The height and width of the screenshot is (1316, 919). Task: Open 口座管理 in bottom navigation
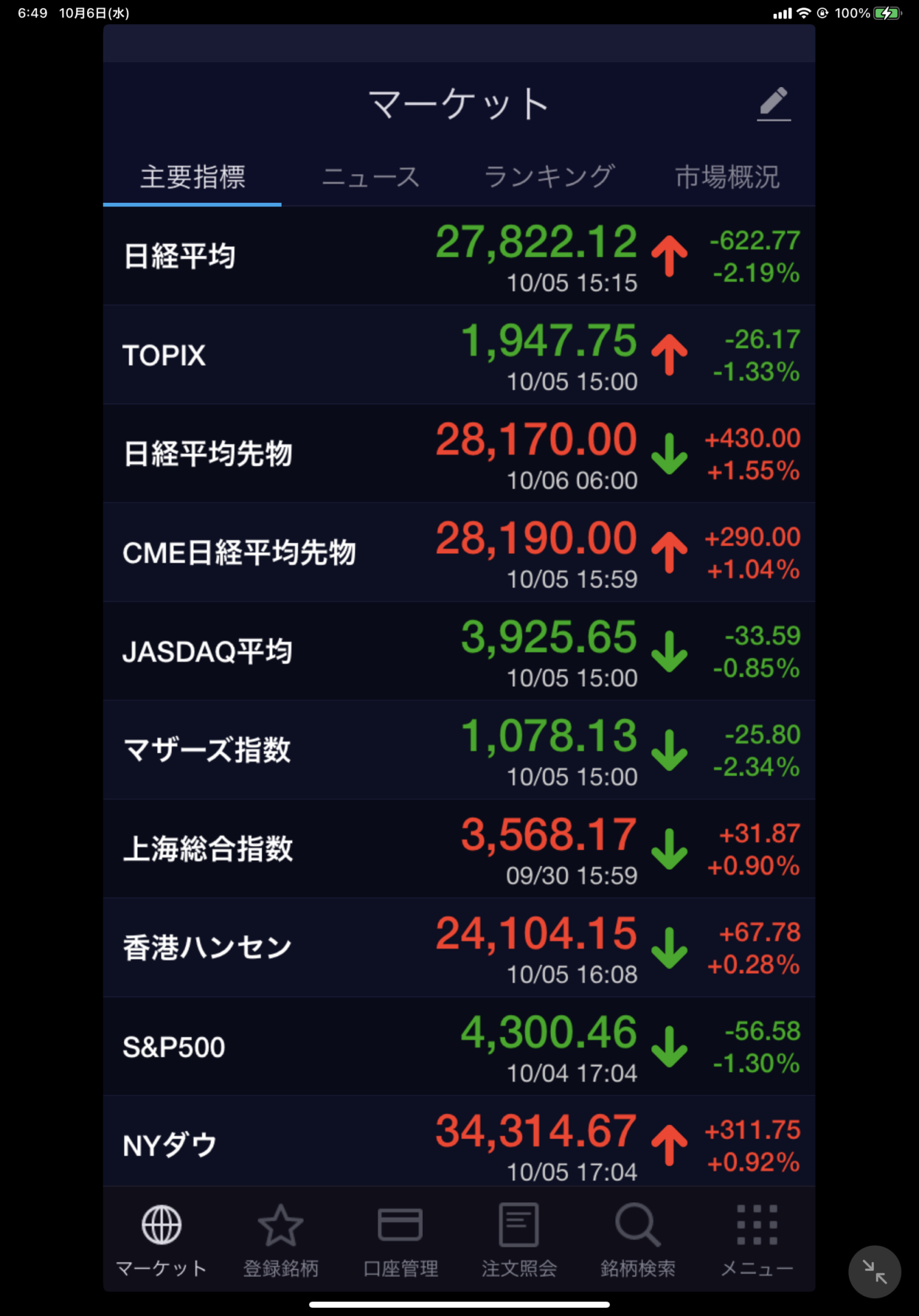point(400,1239)
